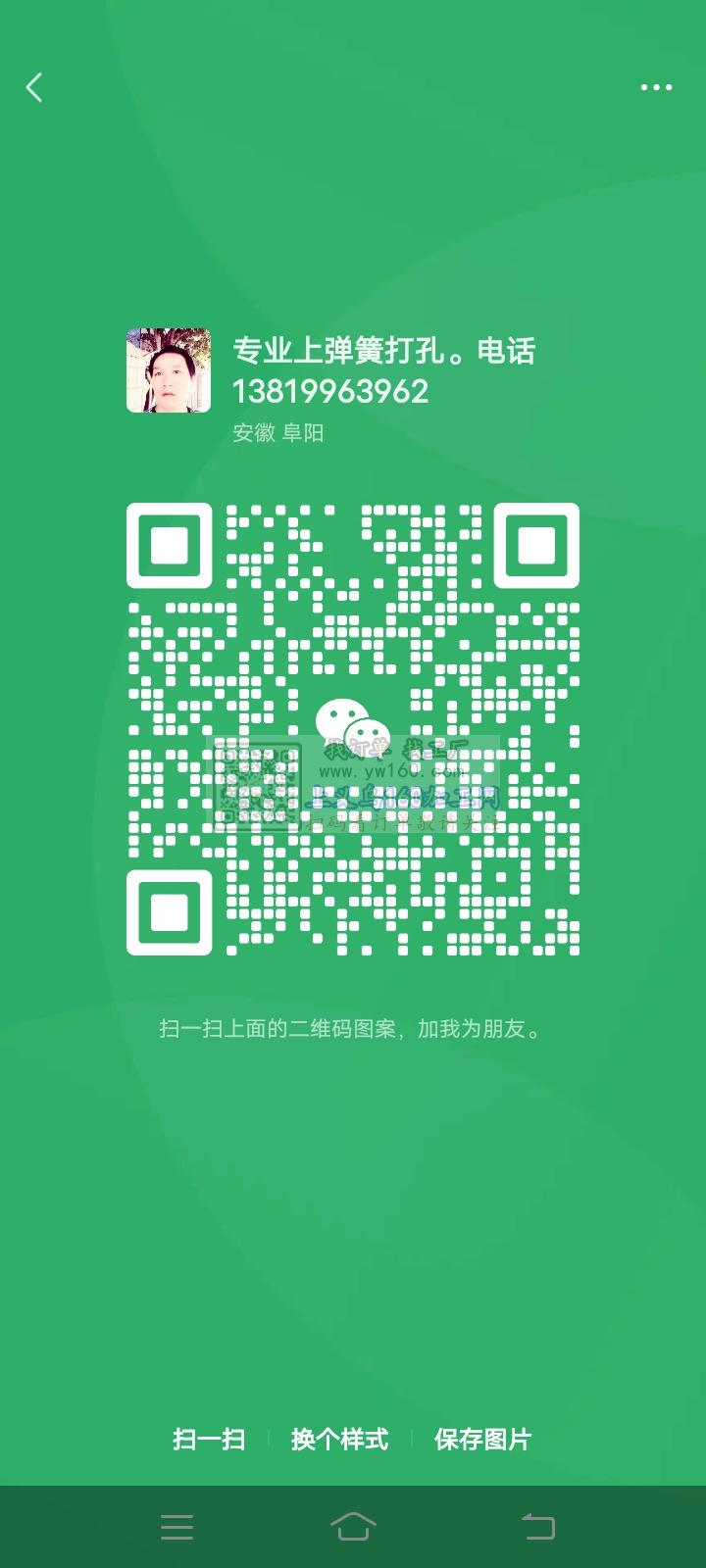The height and width of the screenshot is (1568, 706).
Task: Tap 换个样式 to change QR style
Action: pyautogui.click(x=339, y=1439)
